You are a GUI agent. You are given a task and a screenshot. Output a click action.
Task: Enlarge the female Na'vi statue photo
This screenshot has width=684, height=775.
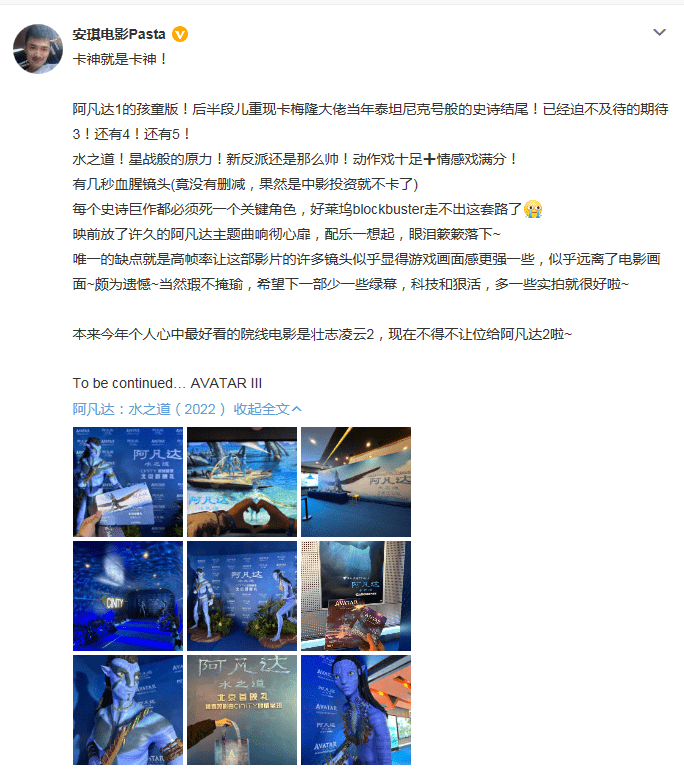(x=356, y=709)
